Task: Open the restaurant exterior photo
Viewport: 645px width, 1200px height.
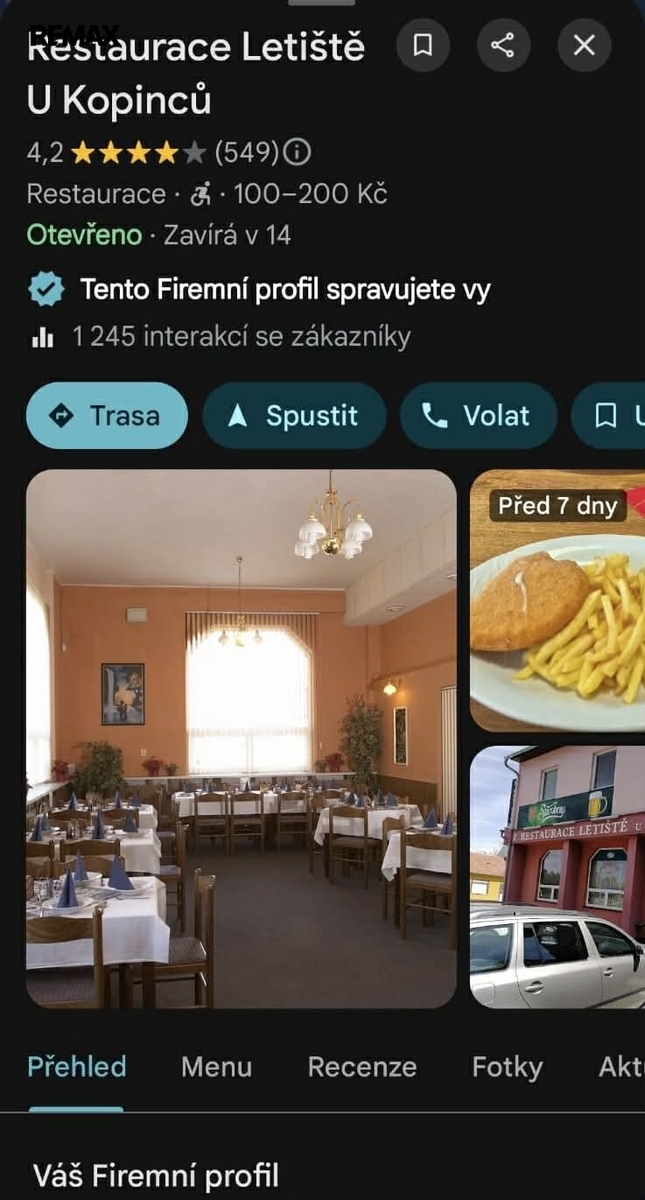Action: tap(558, 877)
